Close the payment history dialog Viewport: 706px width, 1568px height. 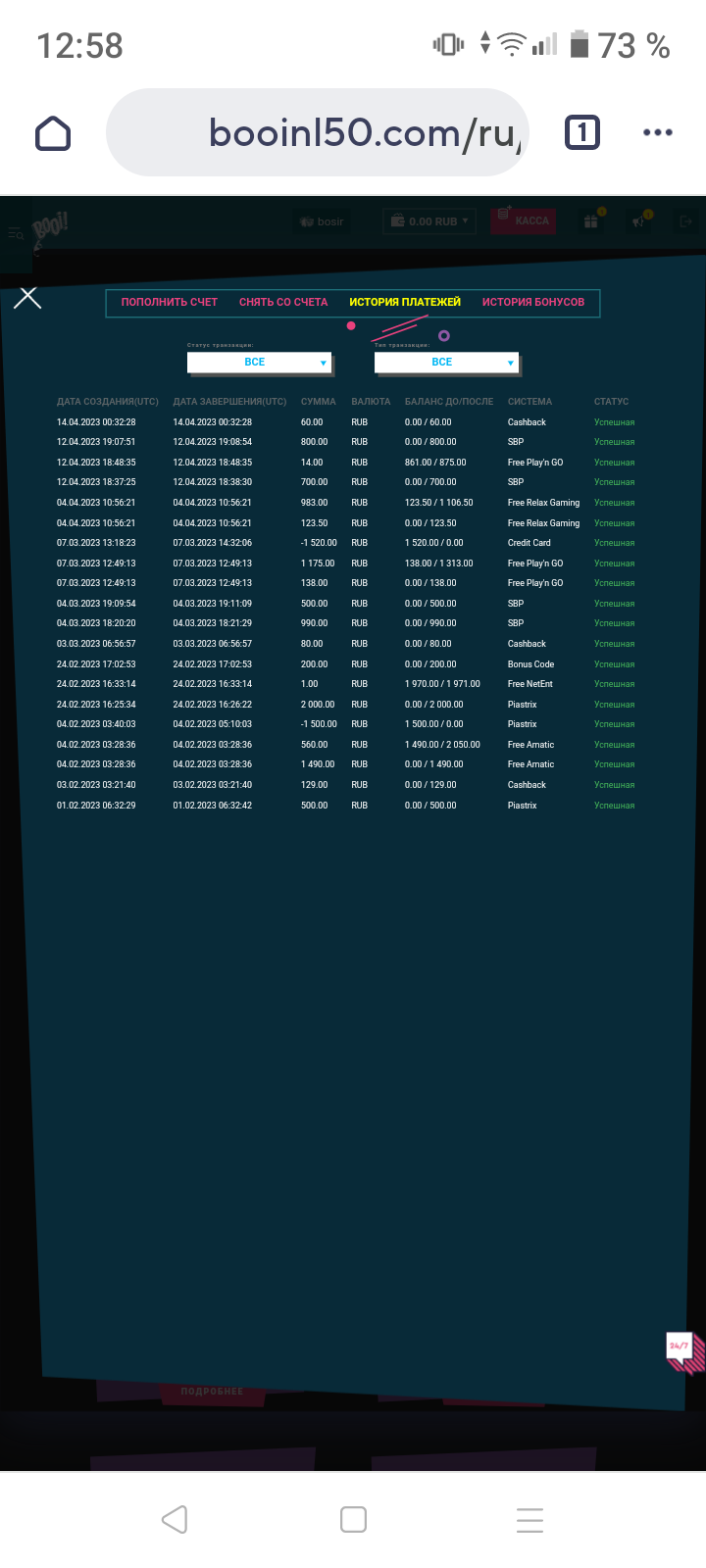coord(27,298)
